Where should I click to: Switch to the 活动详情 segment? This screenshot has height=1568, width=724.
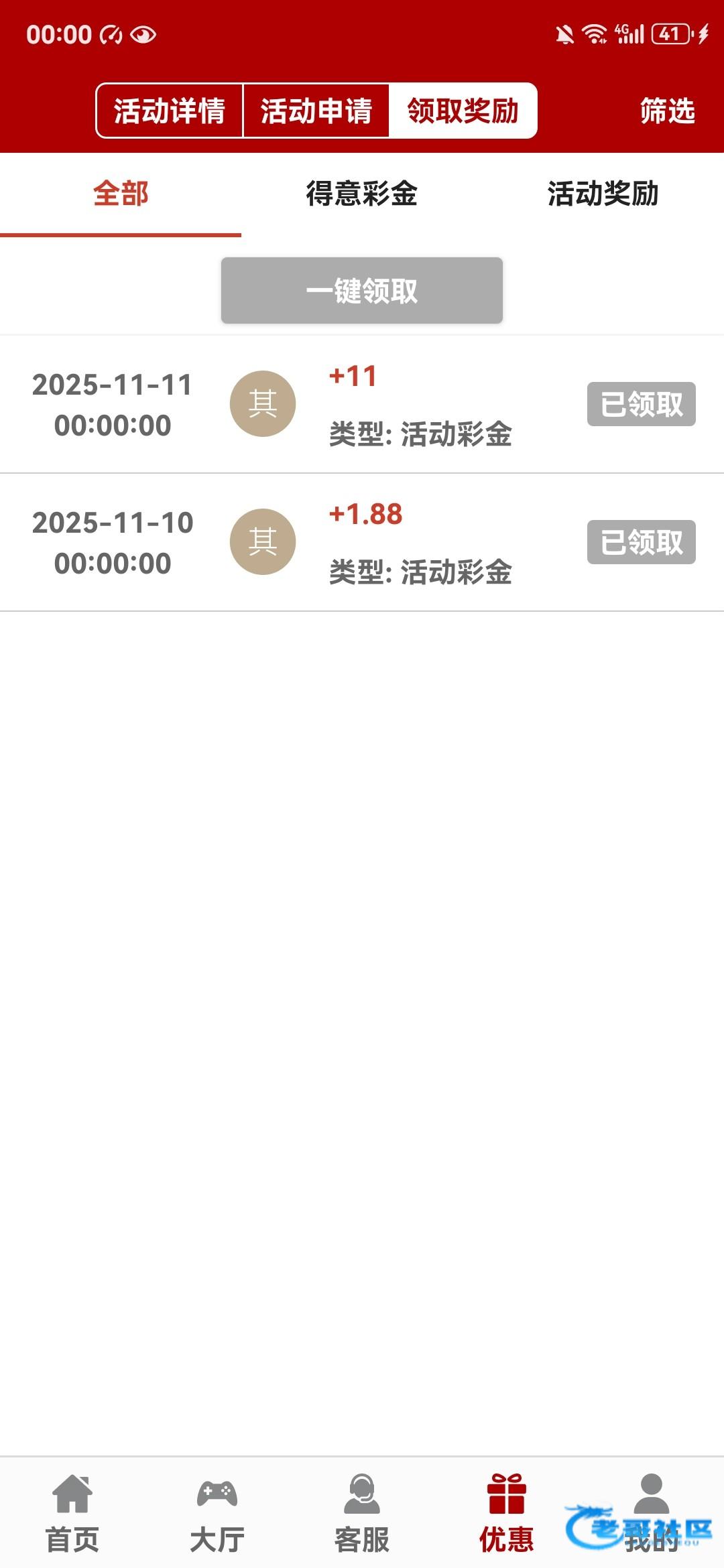pos(170,111)
